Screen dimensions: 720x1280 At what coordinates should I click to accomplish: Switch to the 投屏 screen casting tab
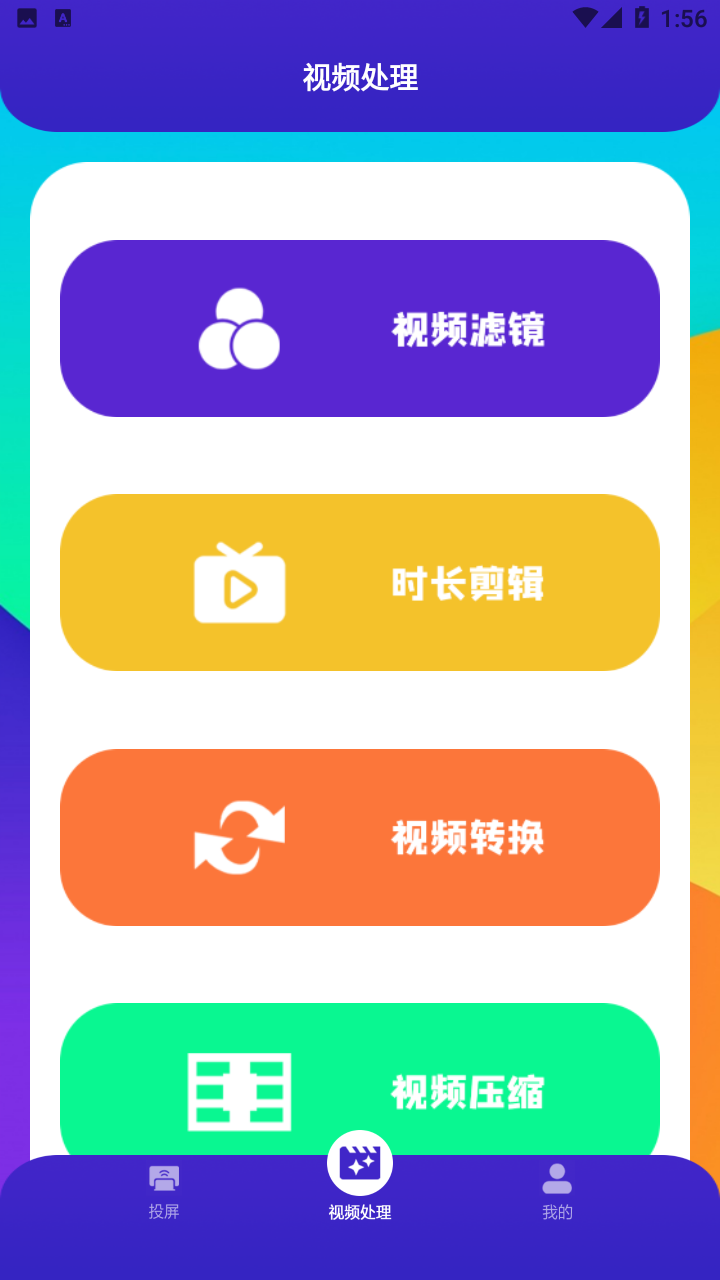click(x=164, y=1192)
